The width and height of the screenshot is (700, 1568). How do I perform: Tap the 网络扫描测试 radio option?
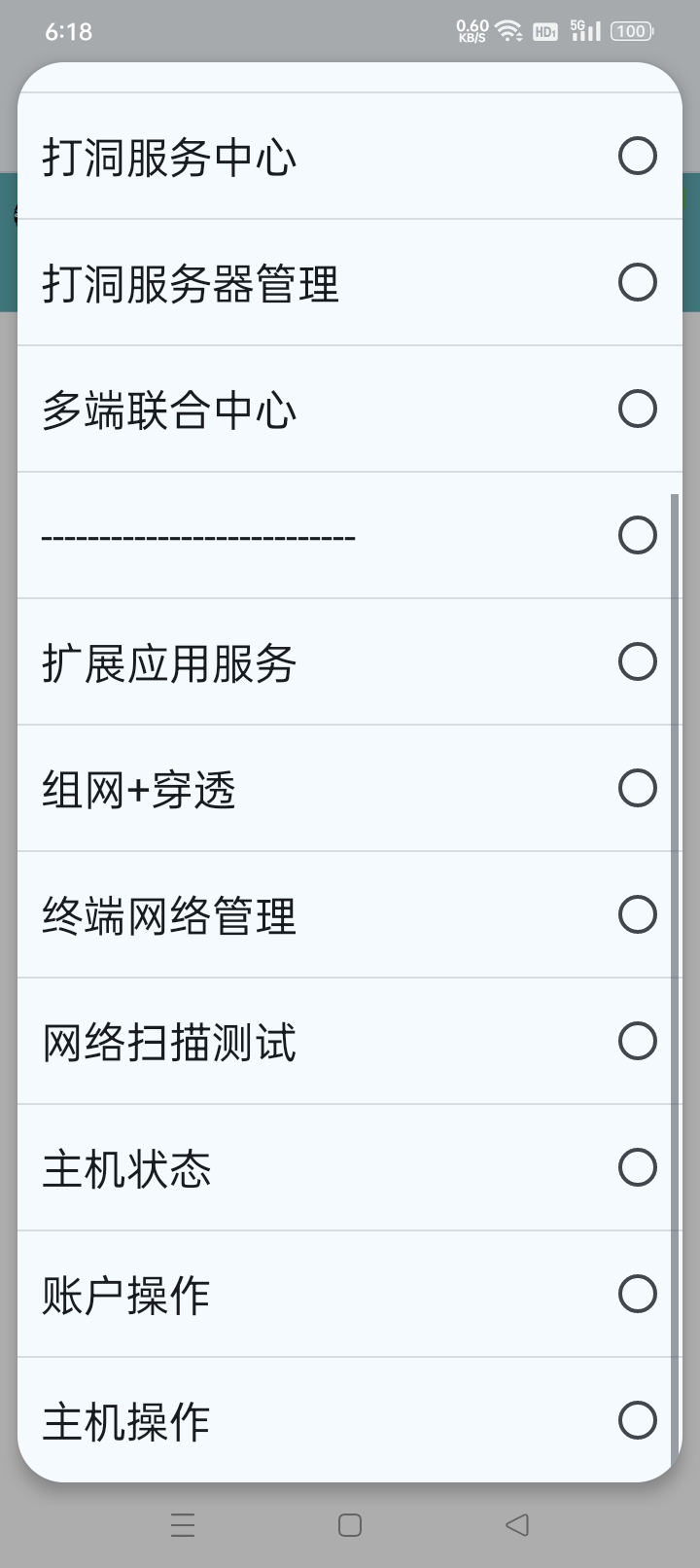tap(637, 1041)
